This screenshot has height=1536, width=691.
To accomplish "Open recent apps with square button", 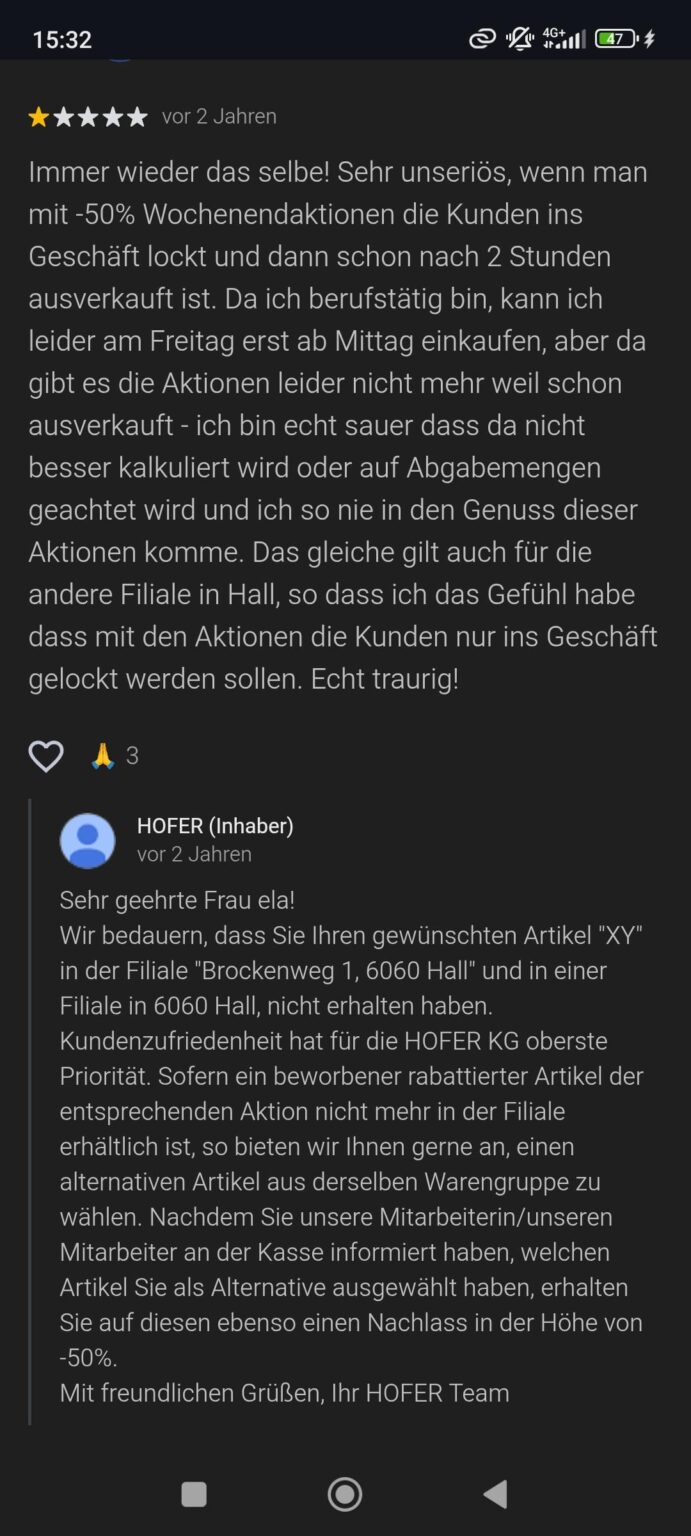I will pyautogui.click(x=194, y=1494).
